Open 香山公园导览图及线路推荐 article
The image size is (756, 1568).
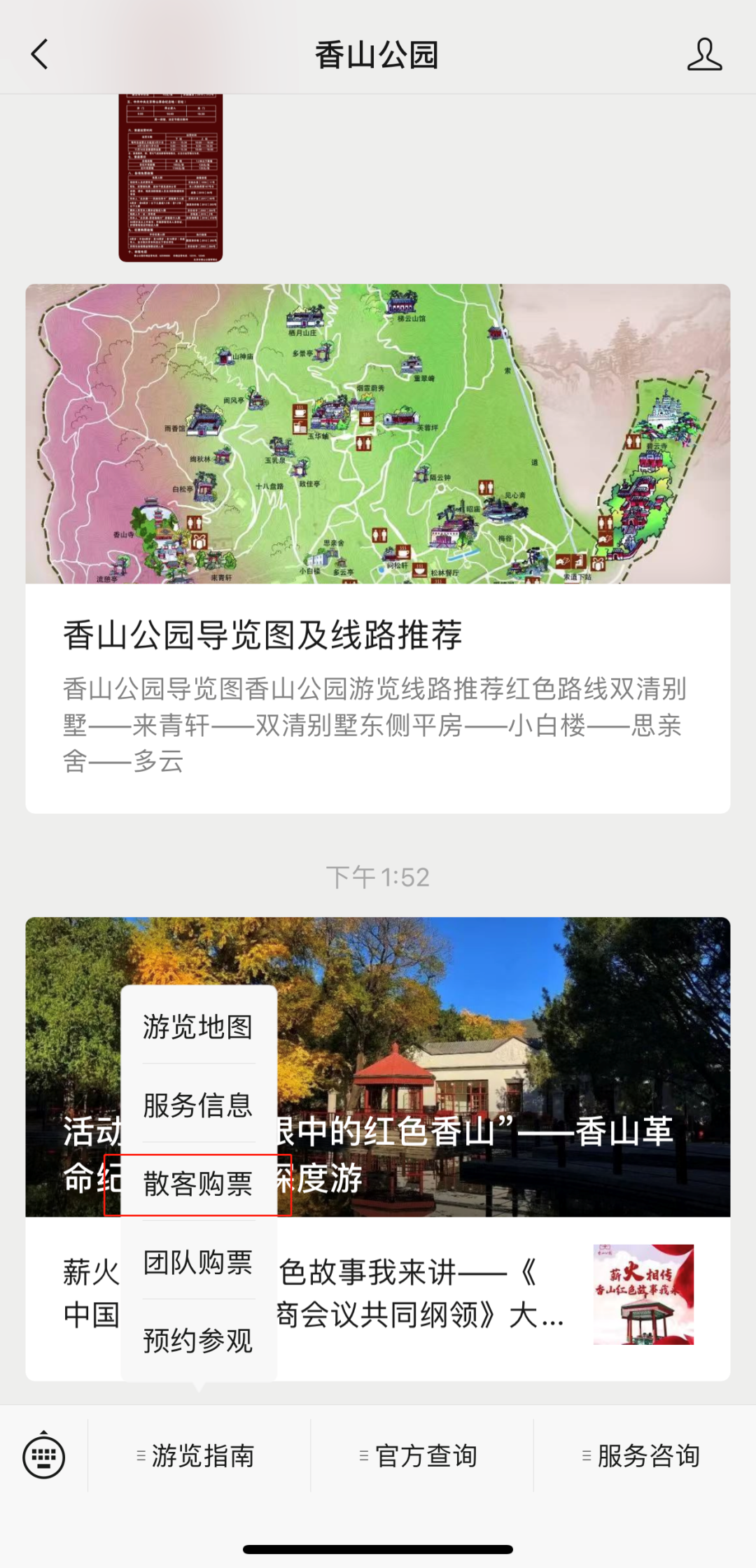tap(378, 635)
